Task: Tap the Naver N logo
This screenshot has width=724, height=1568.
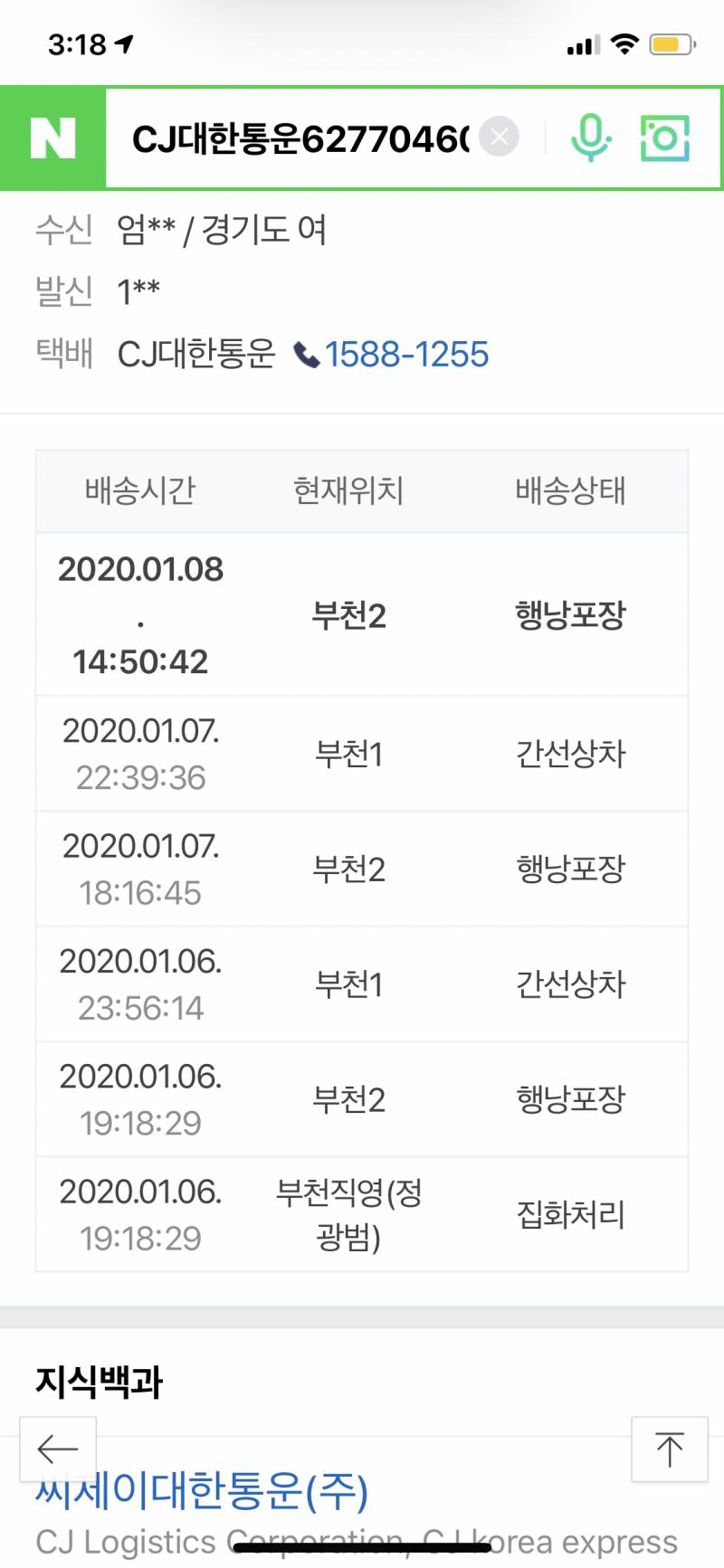Action: (54, 137)
